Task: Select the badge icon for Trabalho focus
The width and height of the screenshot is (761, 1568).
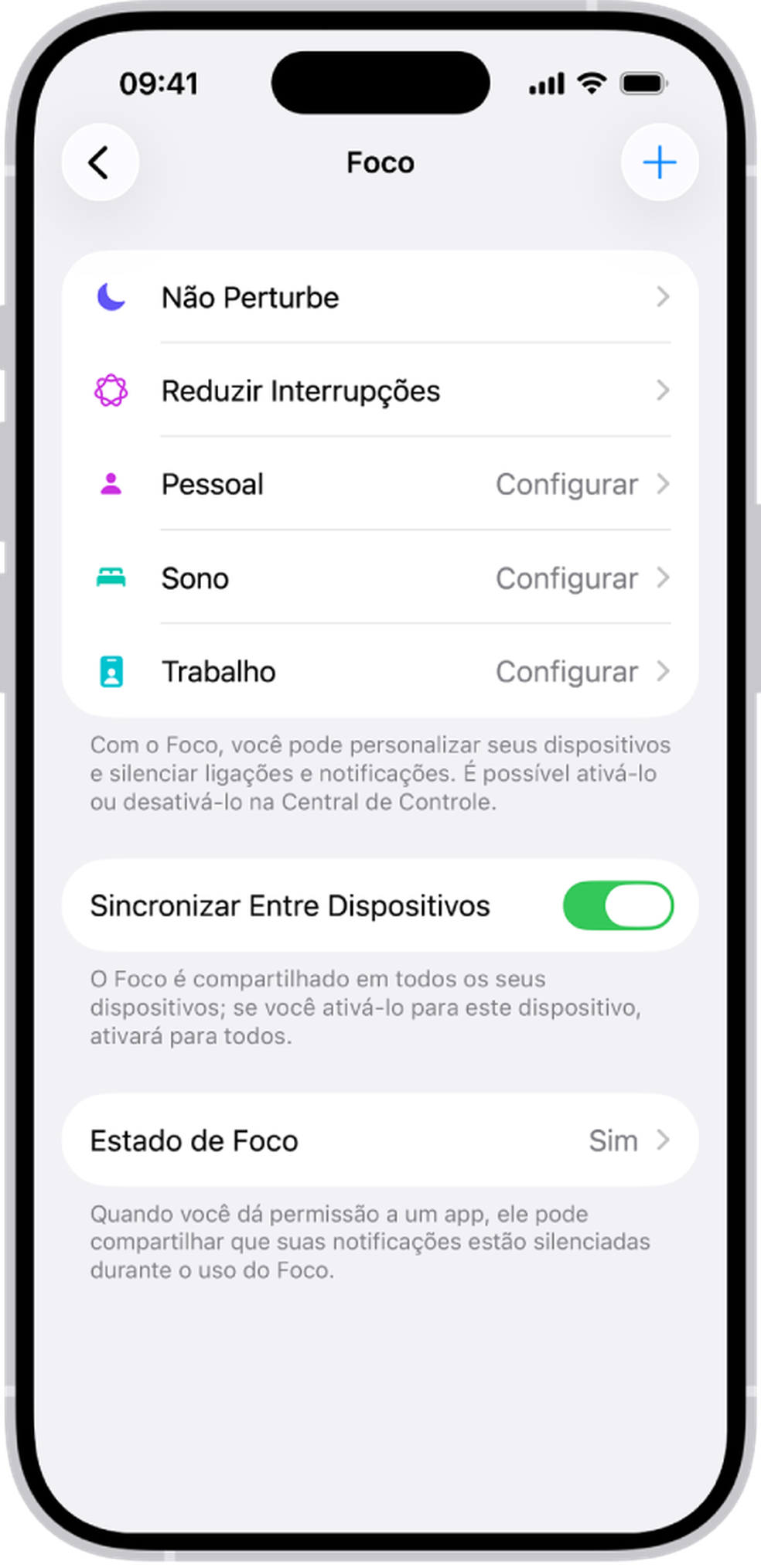Action: coord(111,671)
